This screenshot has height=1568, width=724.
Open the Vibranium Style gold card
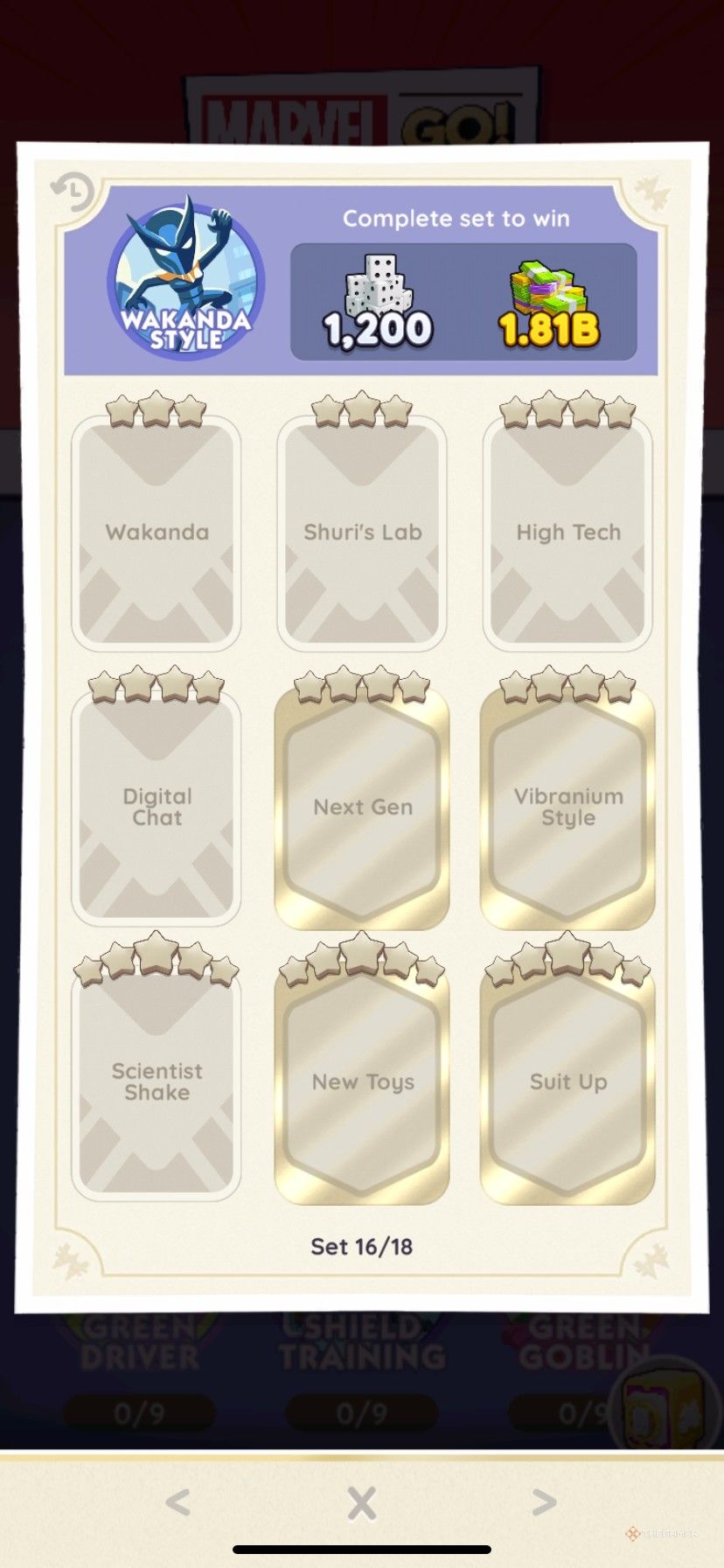coord(567,807)
